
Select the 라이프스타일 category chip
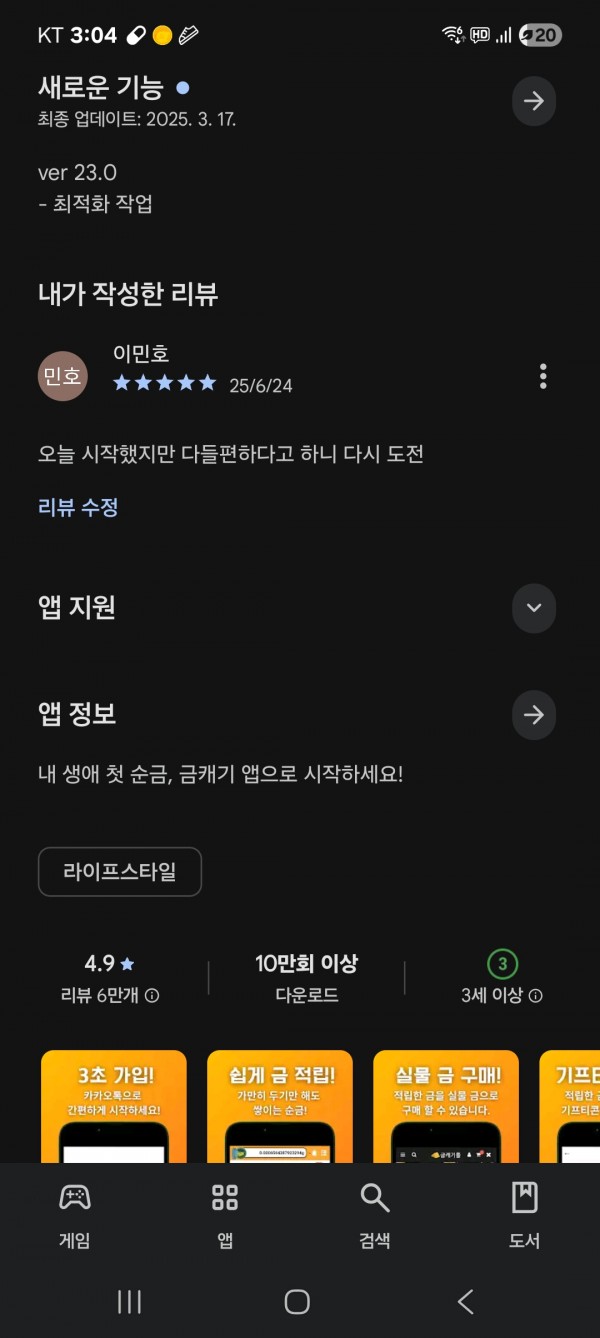[x=120, y=872]
